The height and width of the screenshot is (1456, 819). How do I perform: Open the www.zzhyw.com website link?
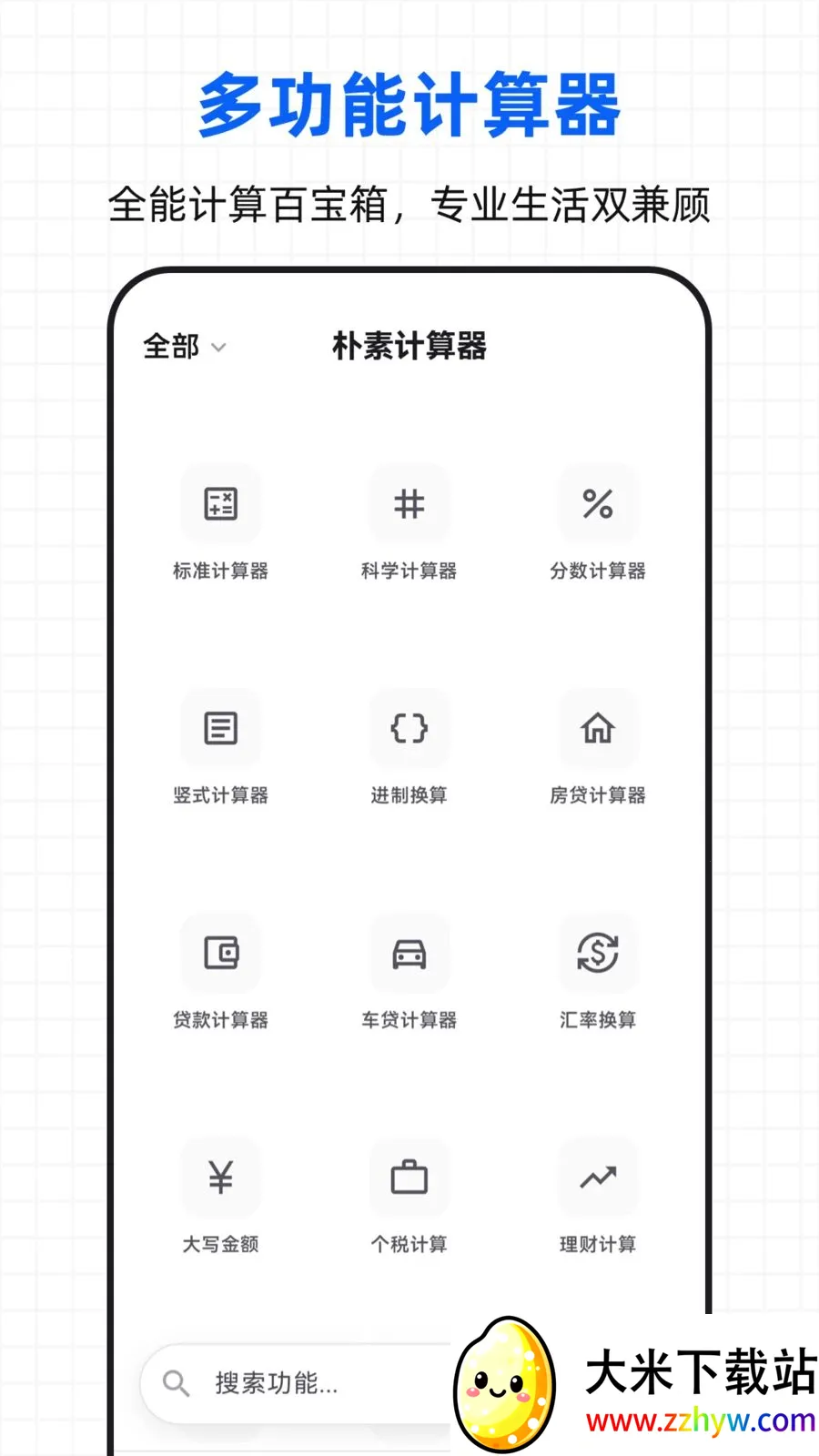coord(702,1418)
